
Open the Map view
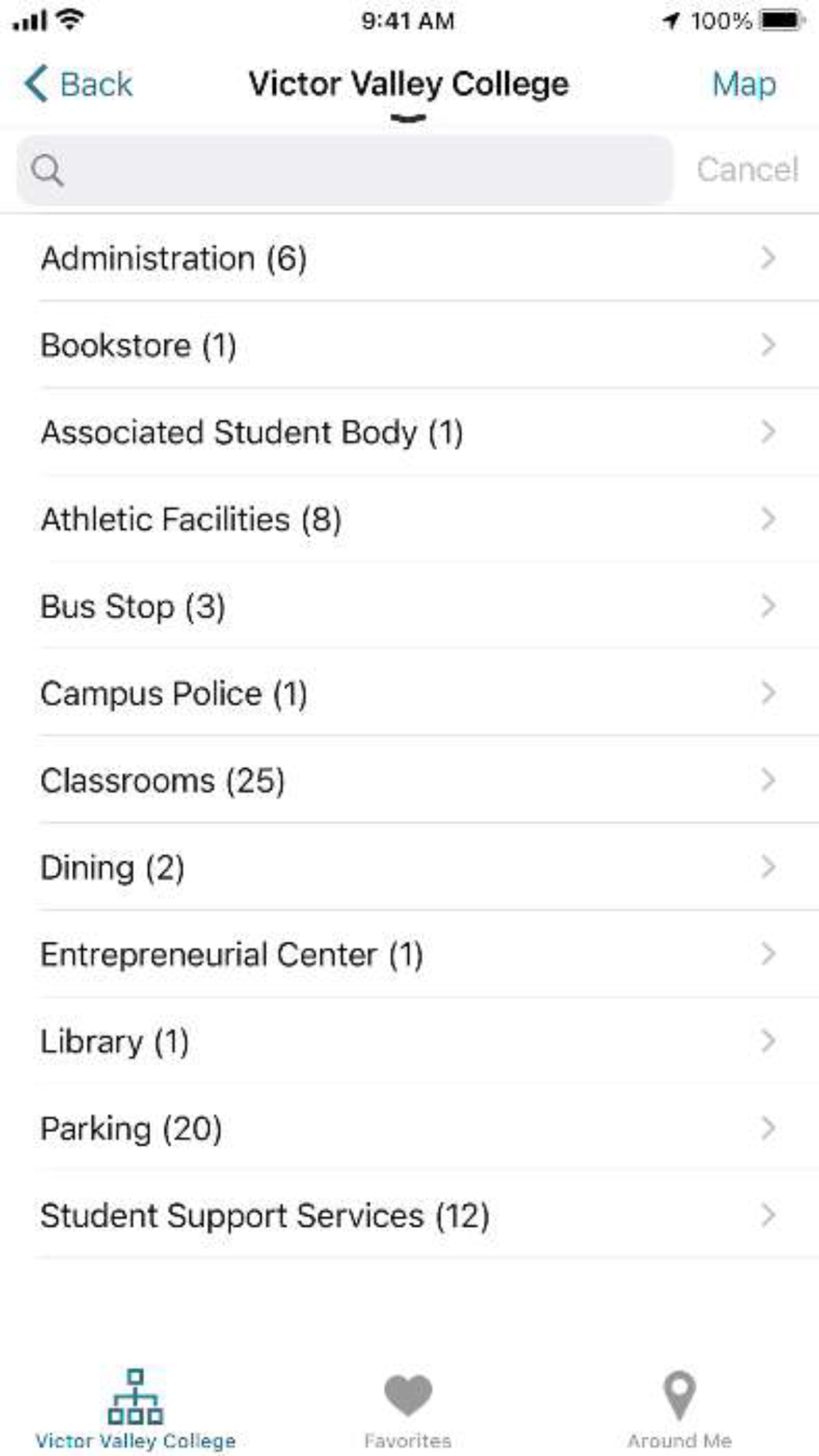(744, 84)
